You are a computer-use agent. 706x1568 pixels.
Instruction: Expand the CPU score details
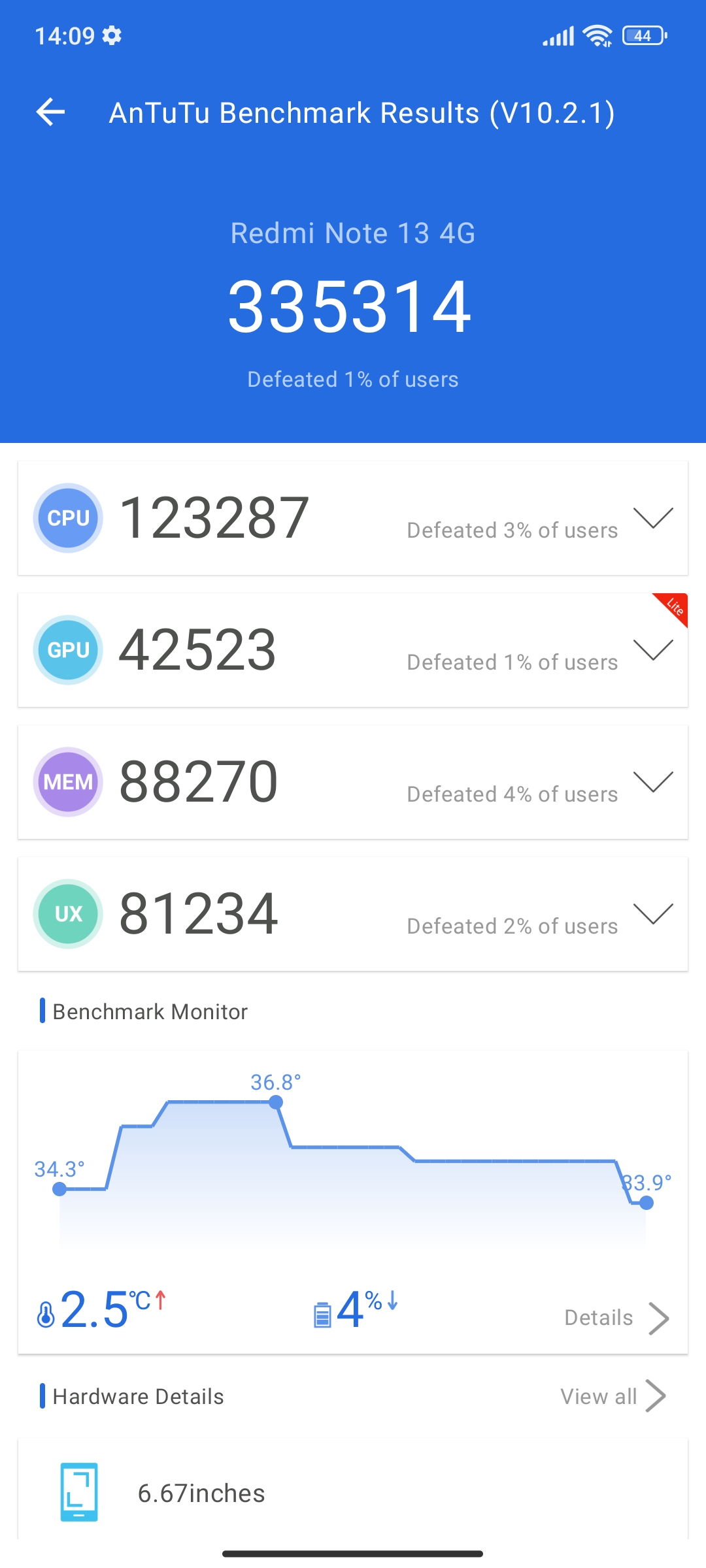(653, 517)
